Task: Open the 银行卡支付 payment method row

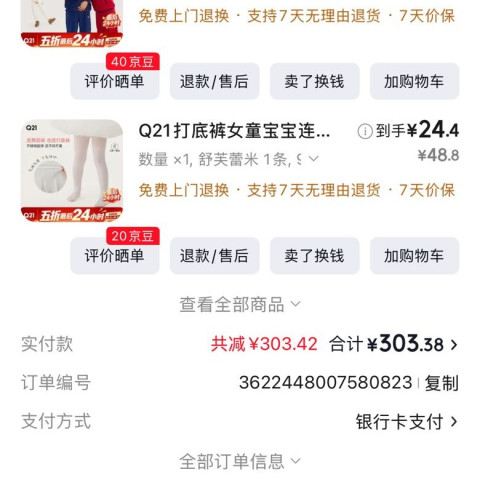Action: pyautogui.click(x=240, y=421)
